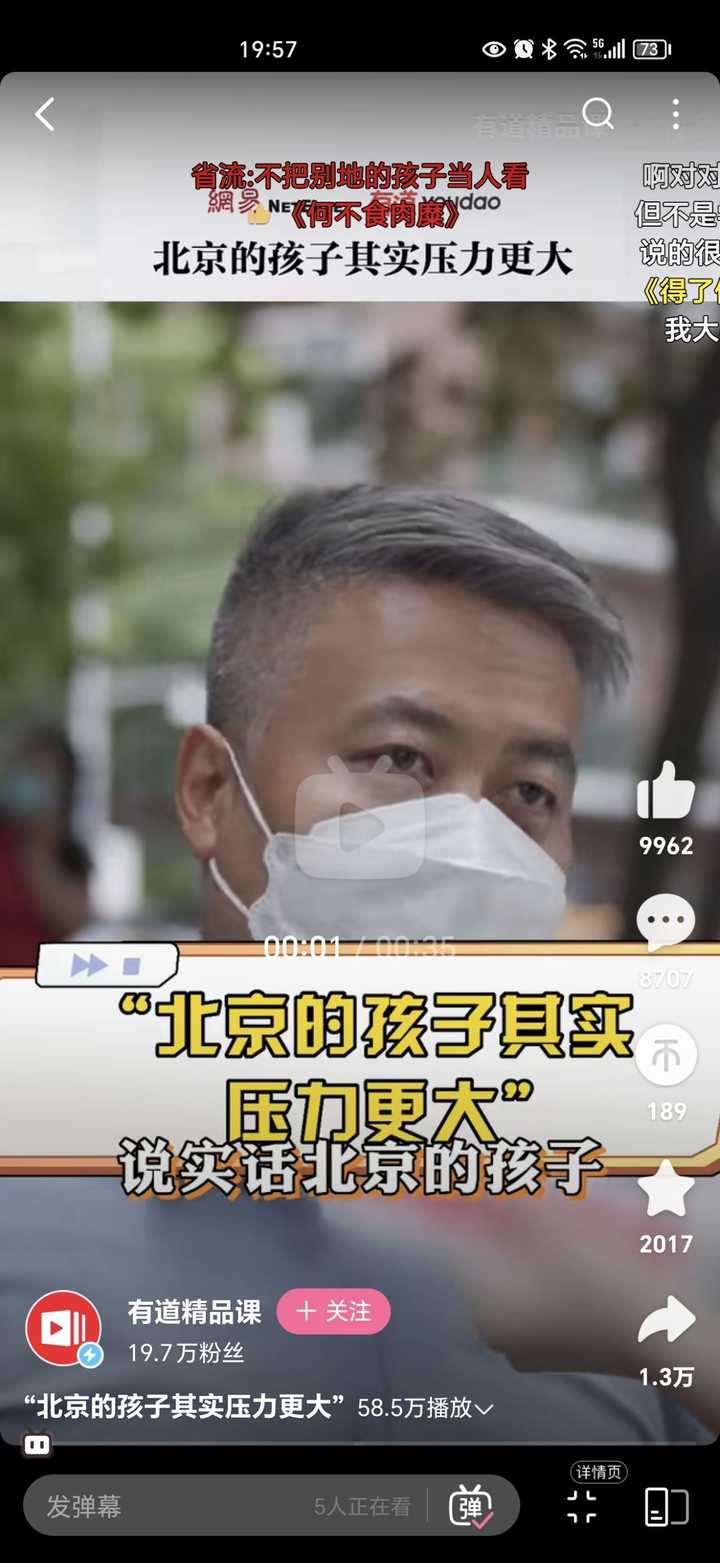The image size is (720, 1563).
Task: Expand the video title details chevron
Action: pyautogui.click(x=484, y=1408)
